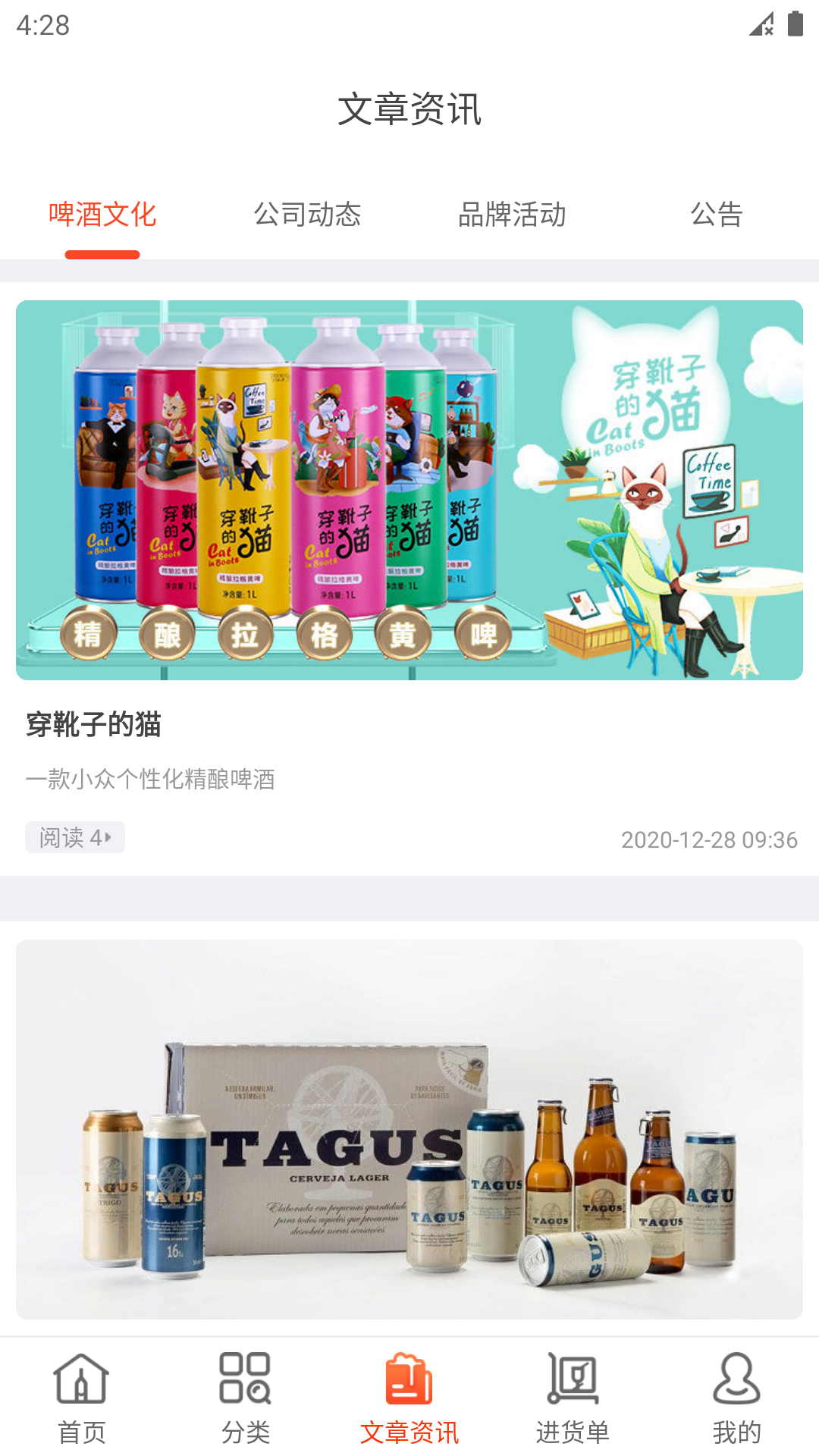Viewport: 819px width, 1456px height.
Task: Open the TAGUS beer article card
Action: 409,1128
